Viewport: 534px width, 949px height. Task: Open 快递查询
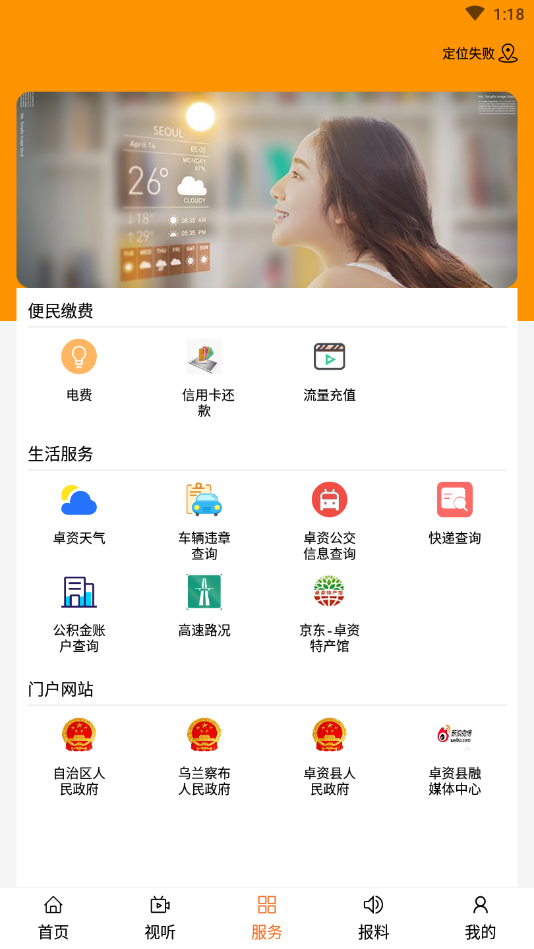click(455, 513)
